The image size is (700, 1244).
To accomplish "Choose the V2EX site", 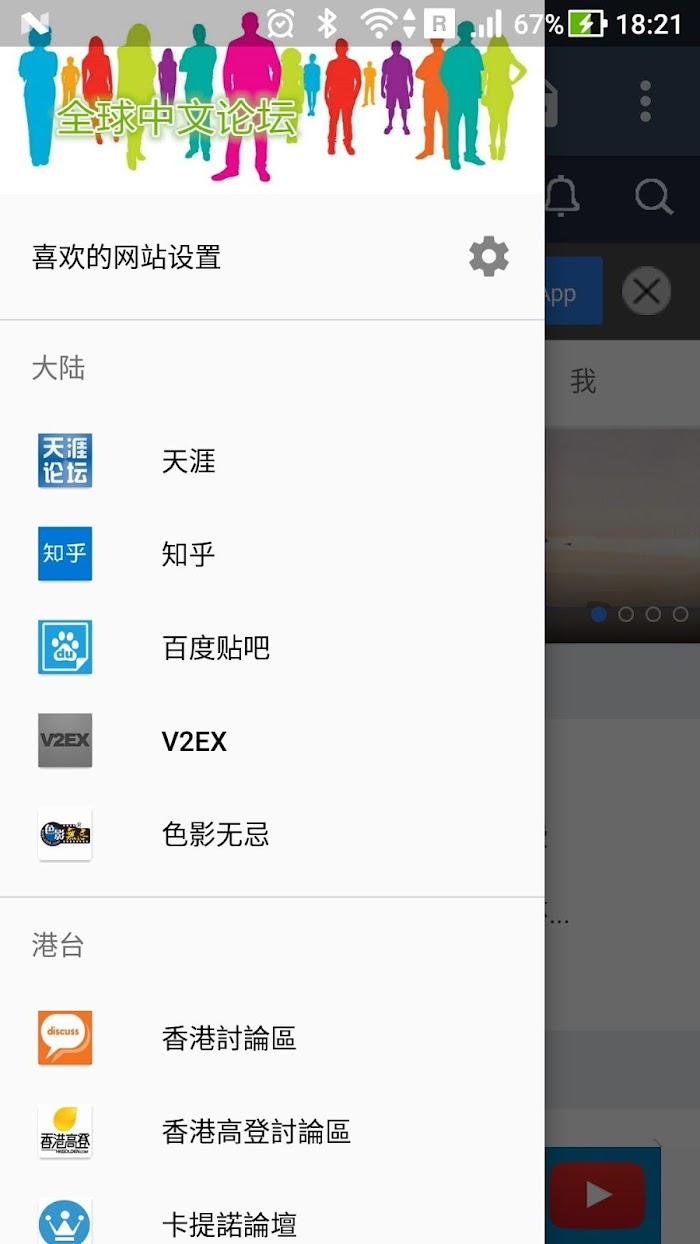I will coord(272,741).
